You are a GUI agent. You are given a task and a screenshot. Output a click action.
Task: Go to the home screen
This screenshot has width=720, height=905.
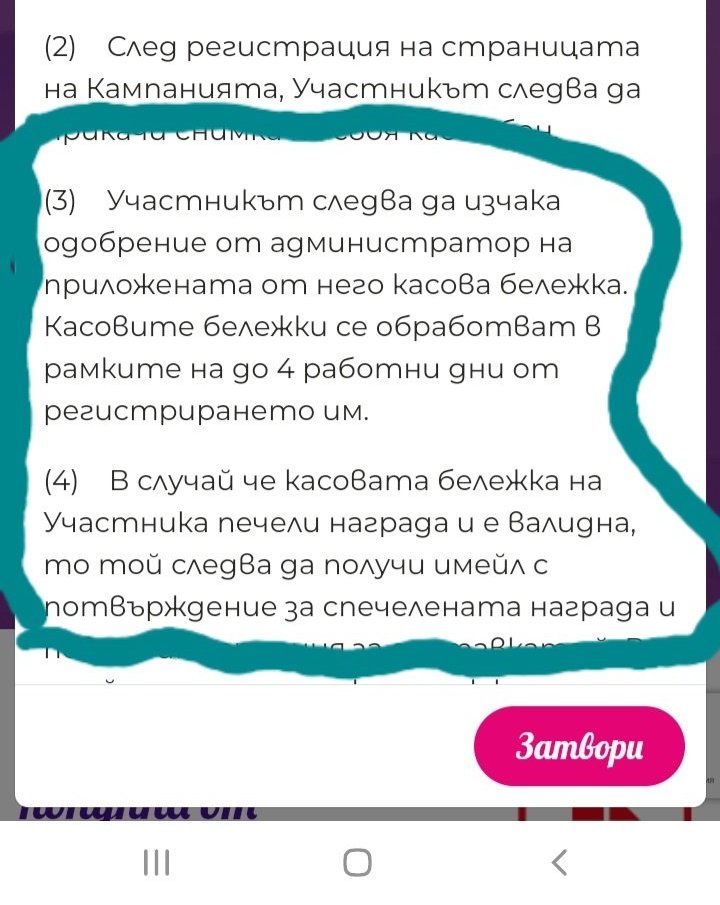point(357,863)
